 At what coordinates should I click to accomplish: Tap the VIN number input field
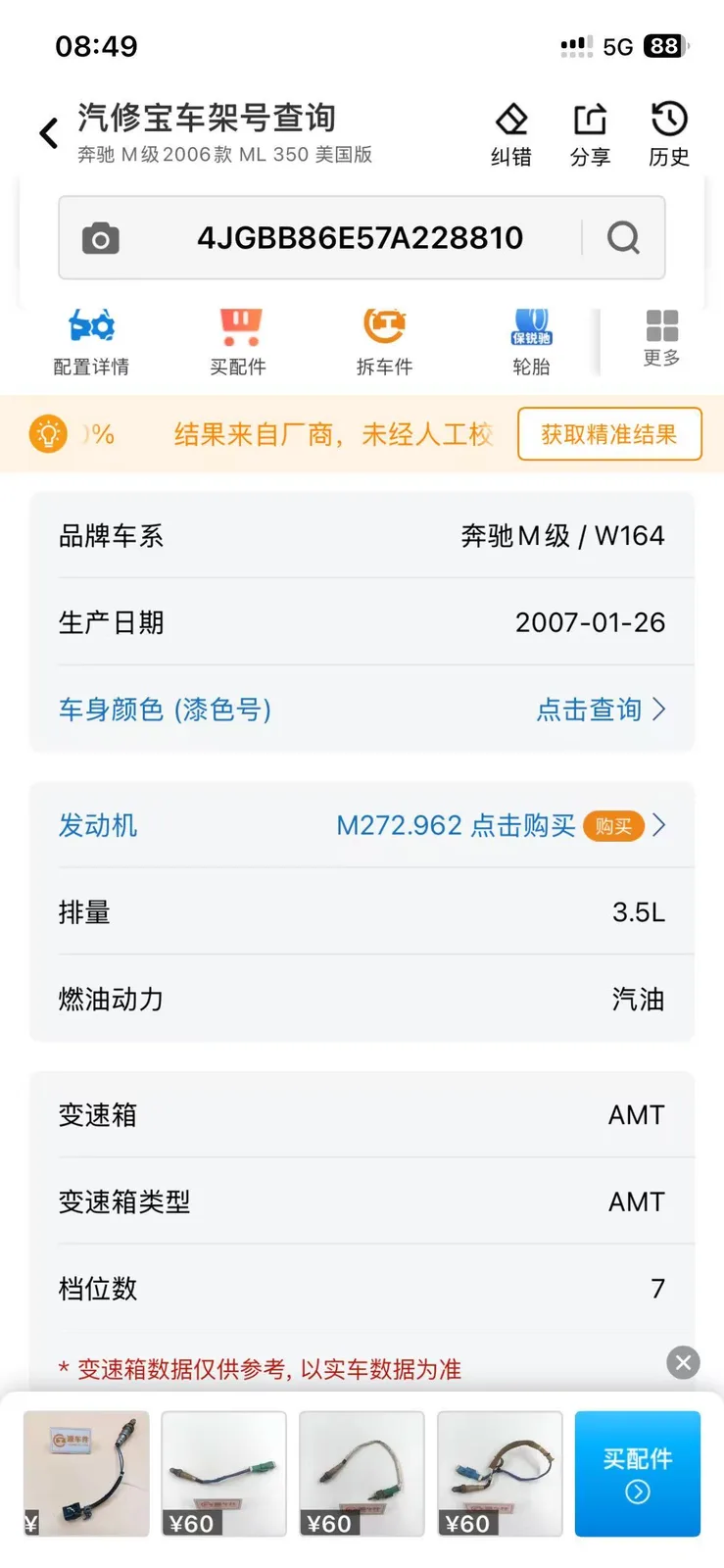(x=360, y=238)
